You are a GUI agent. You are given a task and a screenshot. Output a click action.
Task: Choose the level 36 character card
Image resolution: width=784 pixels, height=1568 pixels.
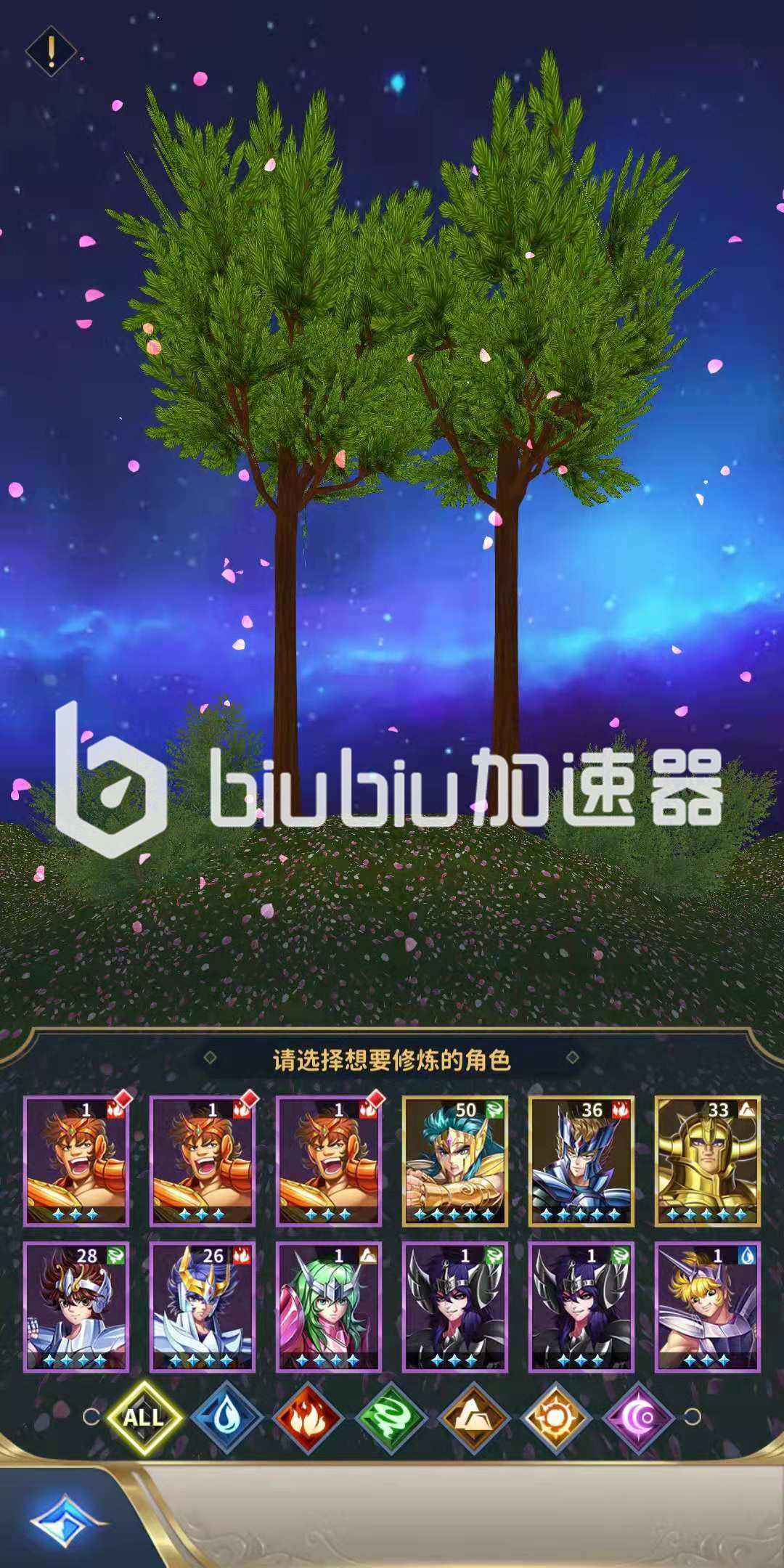581,1161
